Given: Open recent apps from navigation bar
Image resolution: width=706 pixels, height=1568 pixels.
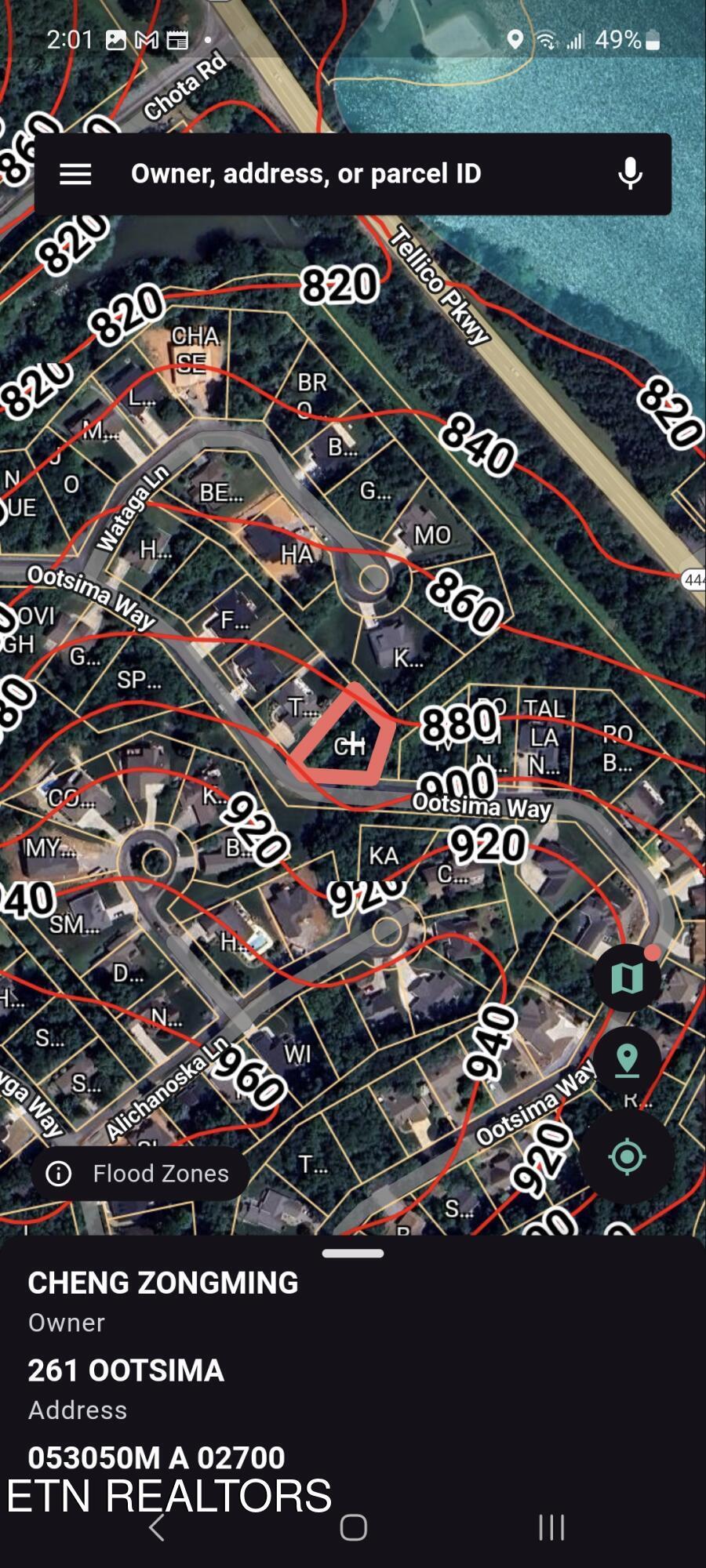Looking at the screenshot, I should [551, 1527].
